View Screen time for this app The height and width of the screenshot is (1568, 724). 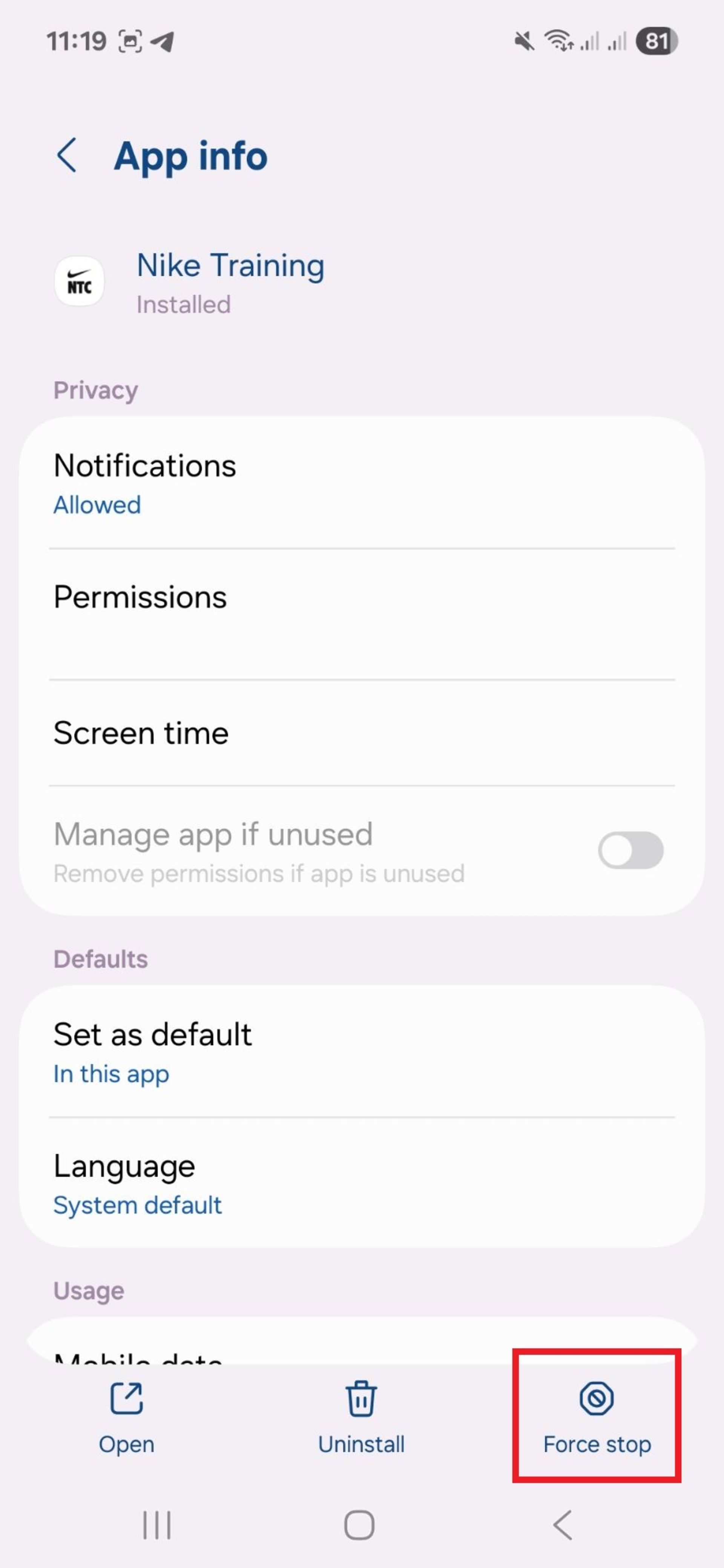(362, 733)
